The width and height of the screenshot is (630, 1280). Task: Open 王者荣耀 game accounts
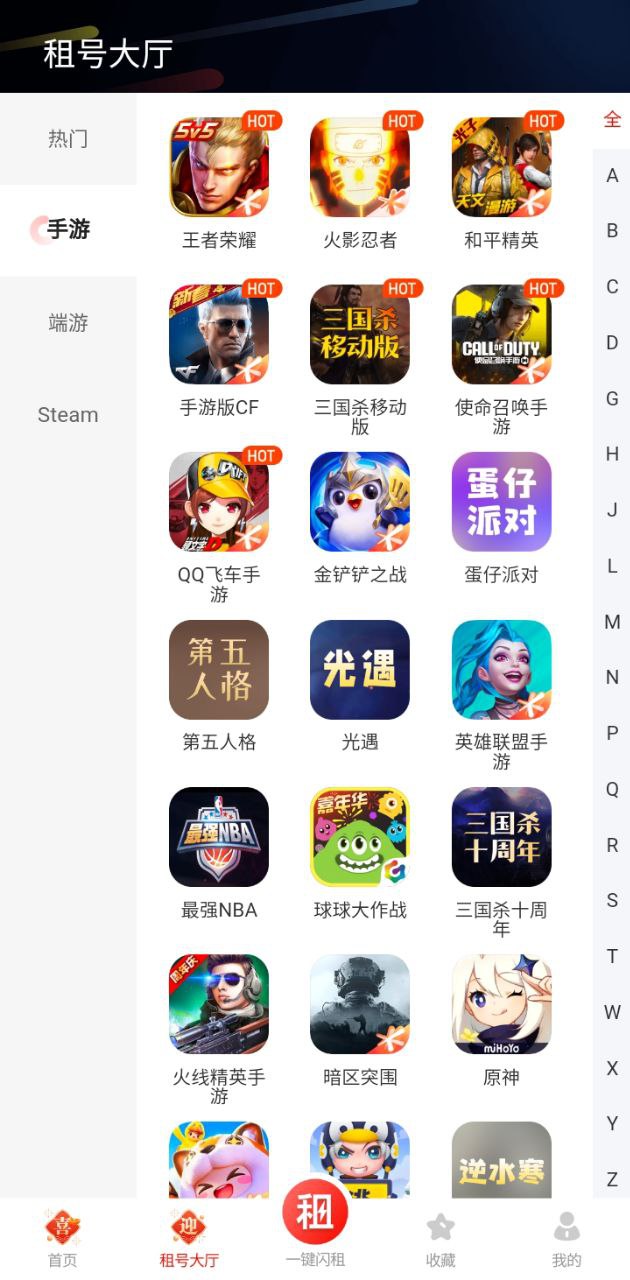[219, 168]
